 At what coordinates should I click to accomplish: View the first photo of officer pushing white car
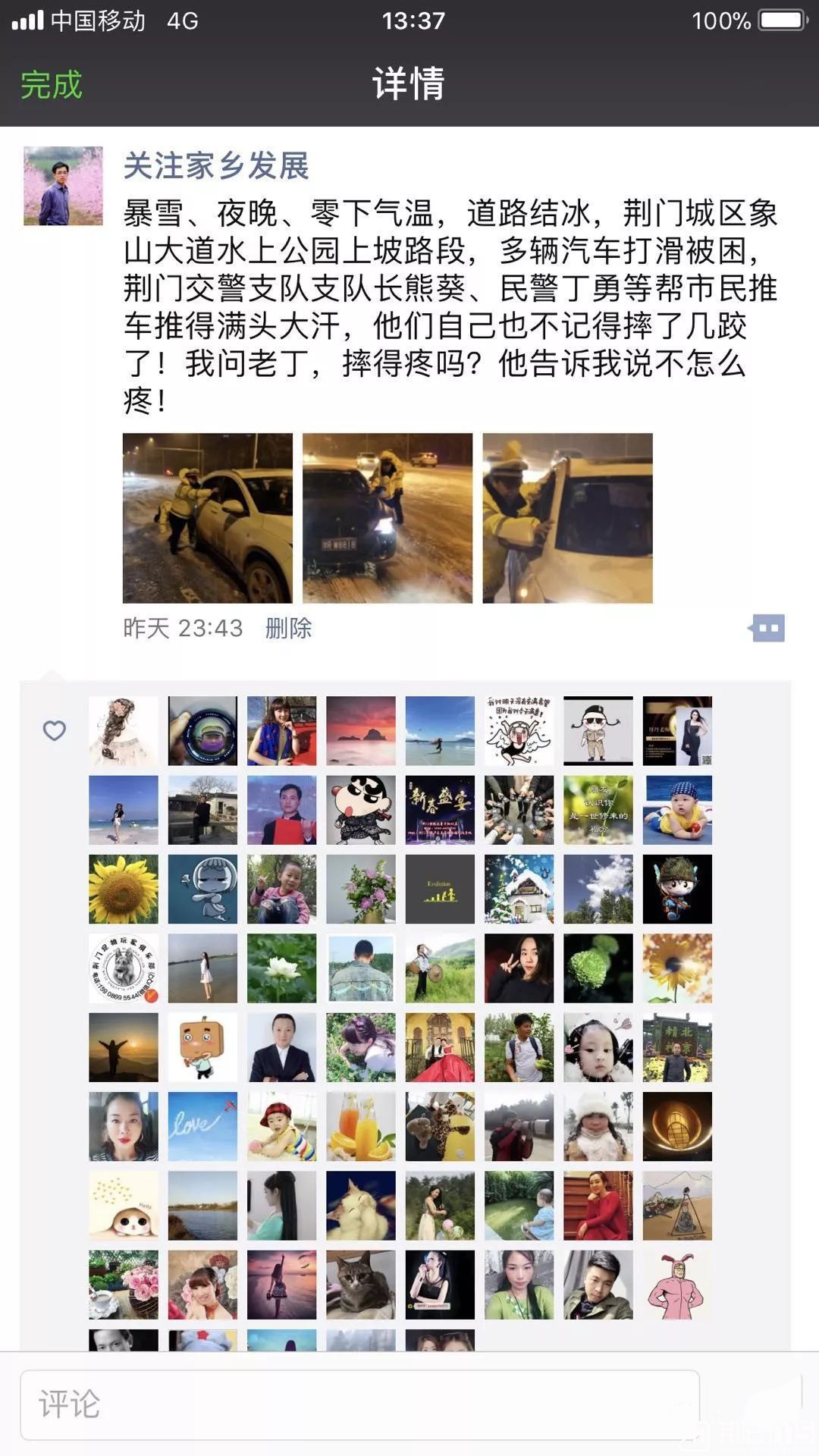208,518
